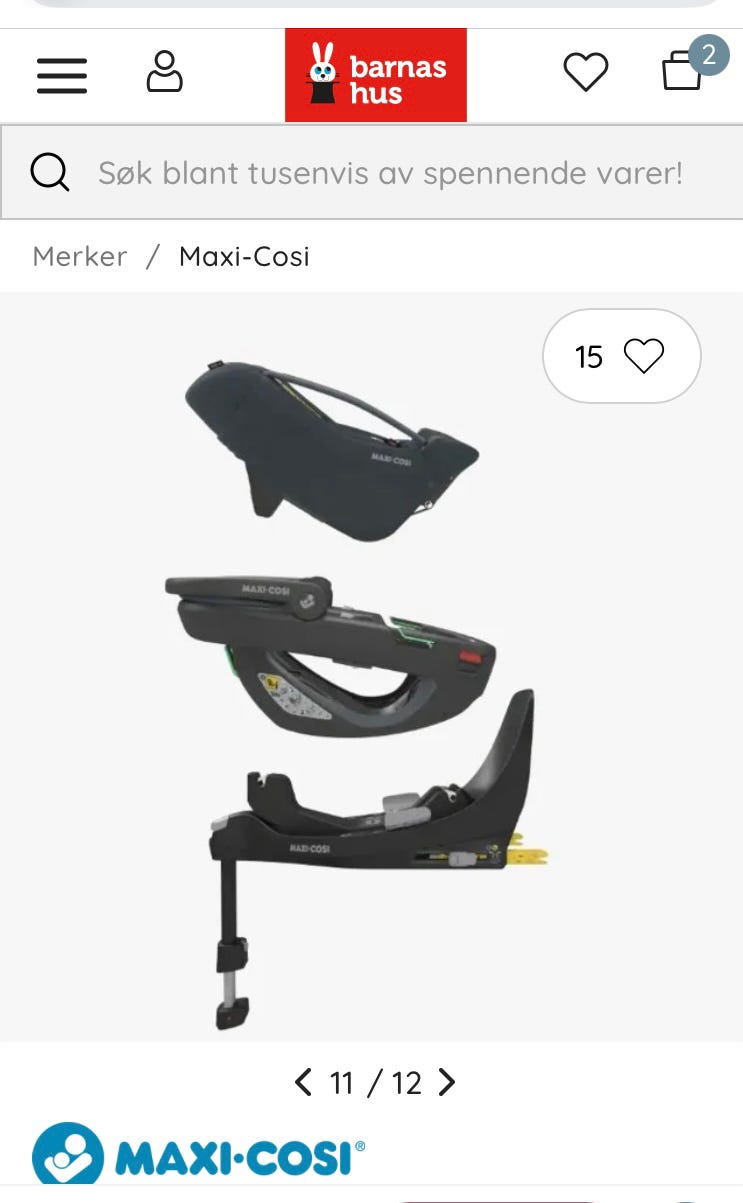The image size is (743, 1203).
Task: Go to Barnas Hus home via logo
Action: 376,75
